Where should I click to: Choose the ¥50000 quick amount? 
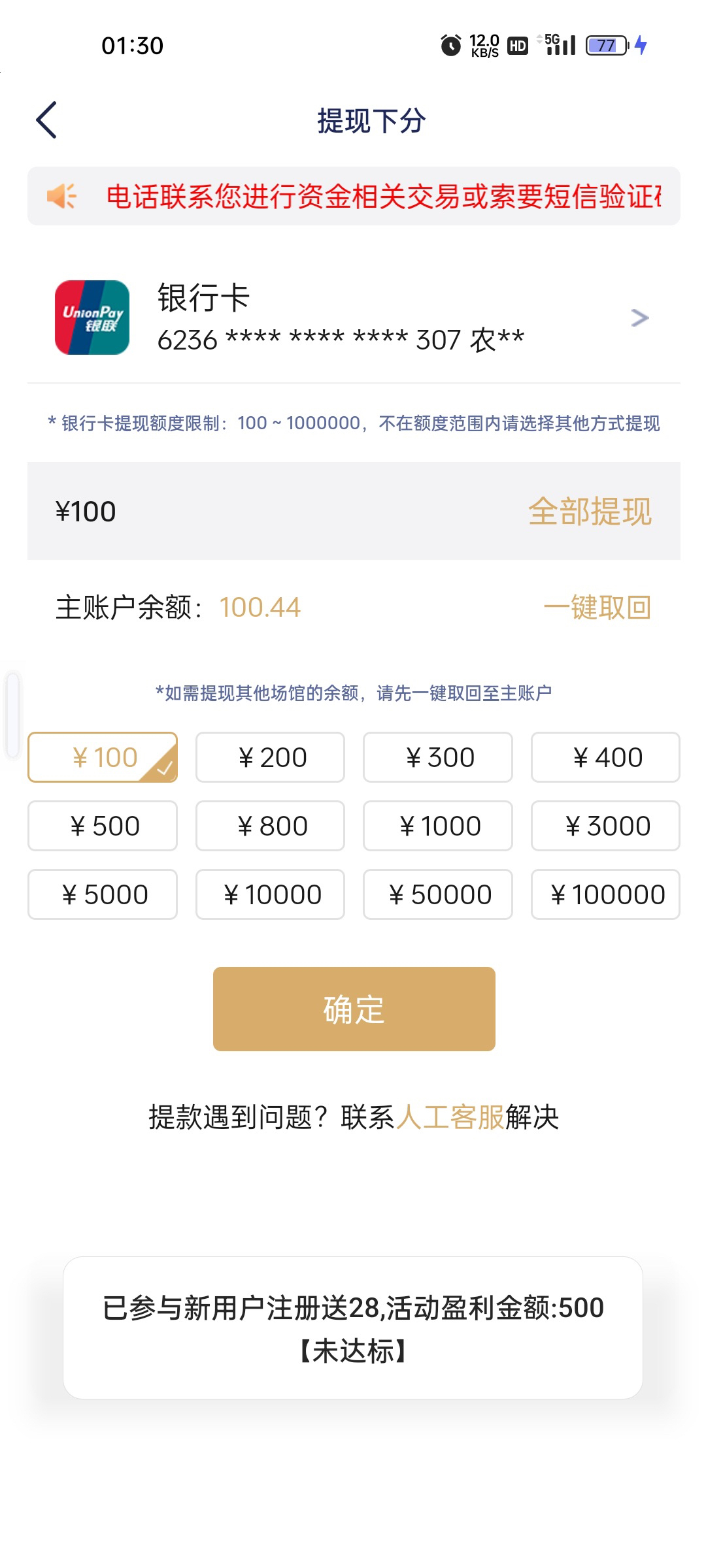click(x=438, y=894)
